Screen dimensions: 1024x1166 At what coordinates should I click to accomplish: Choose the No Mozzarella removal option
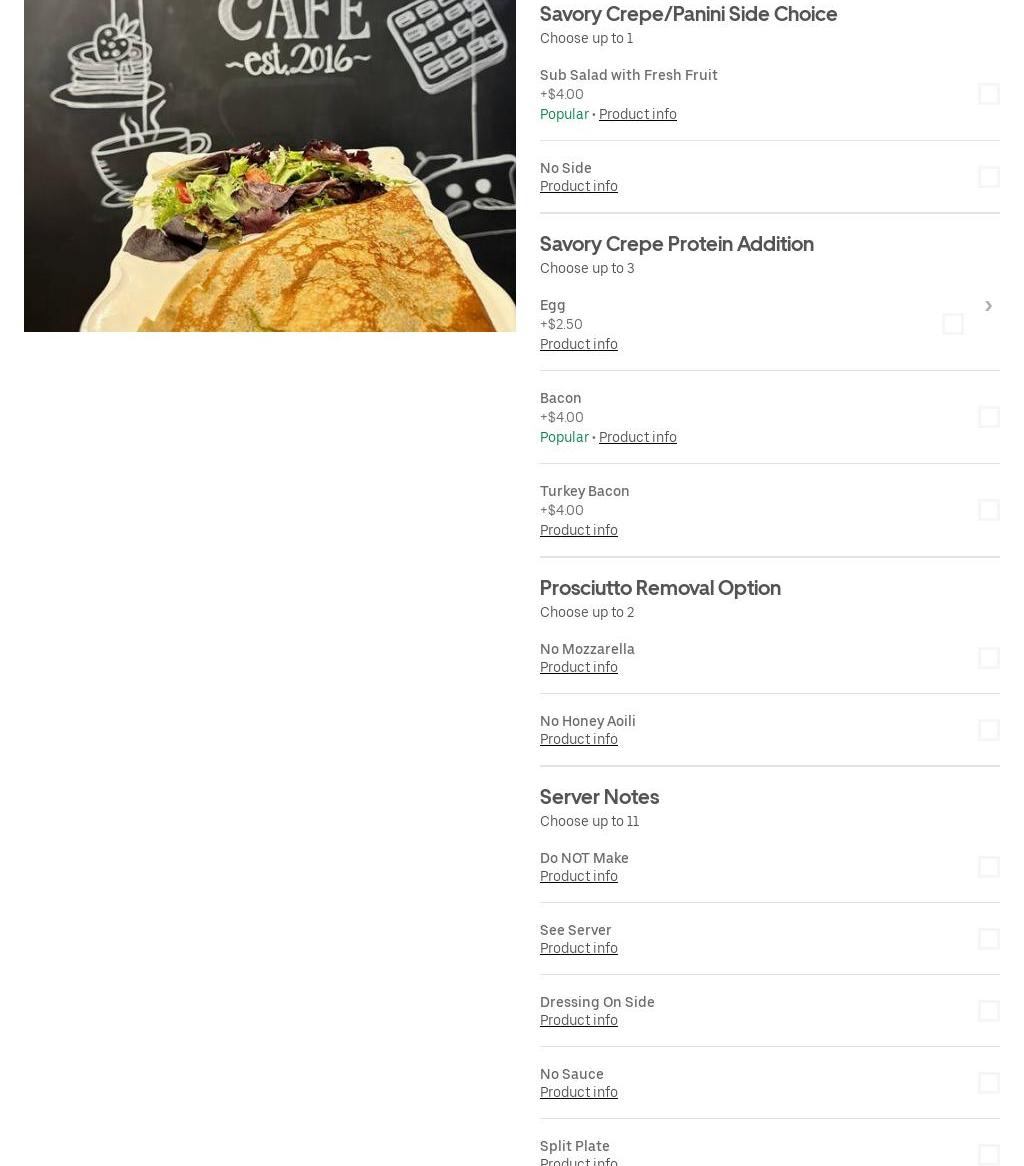(x=988, y=658)
